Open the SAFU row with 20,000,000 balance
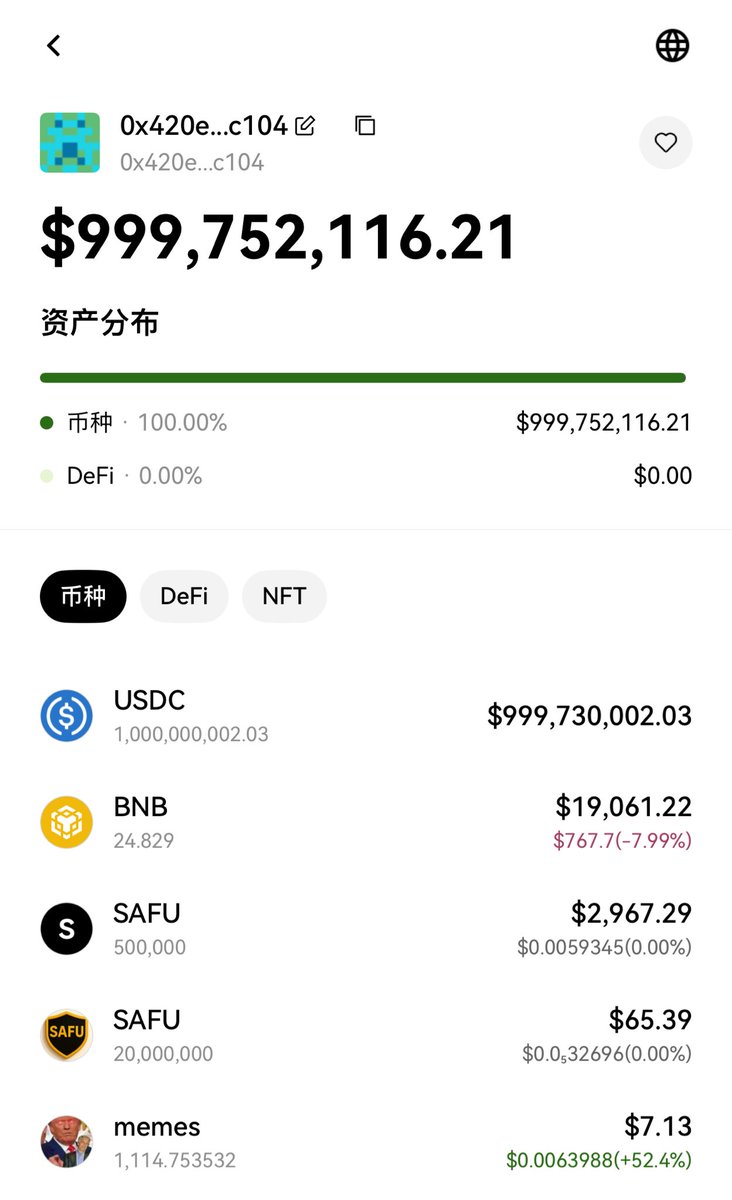 [x=366, y=1035]
